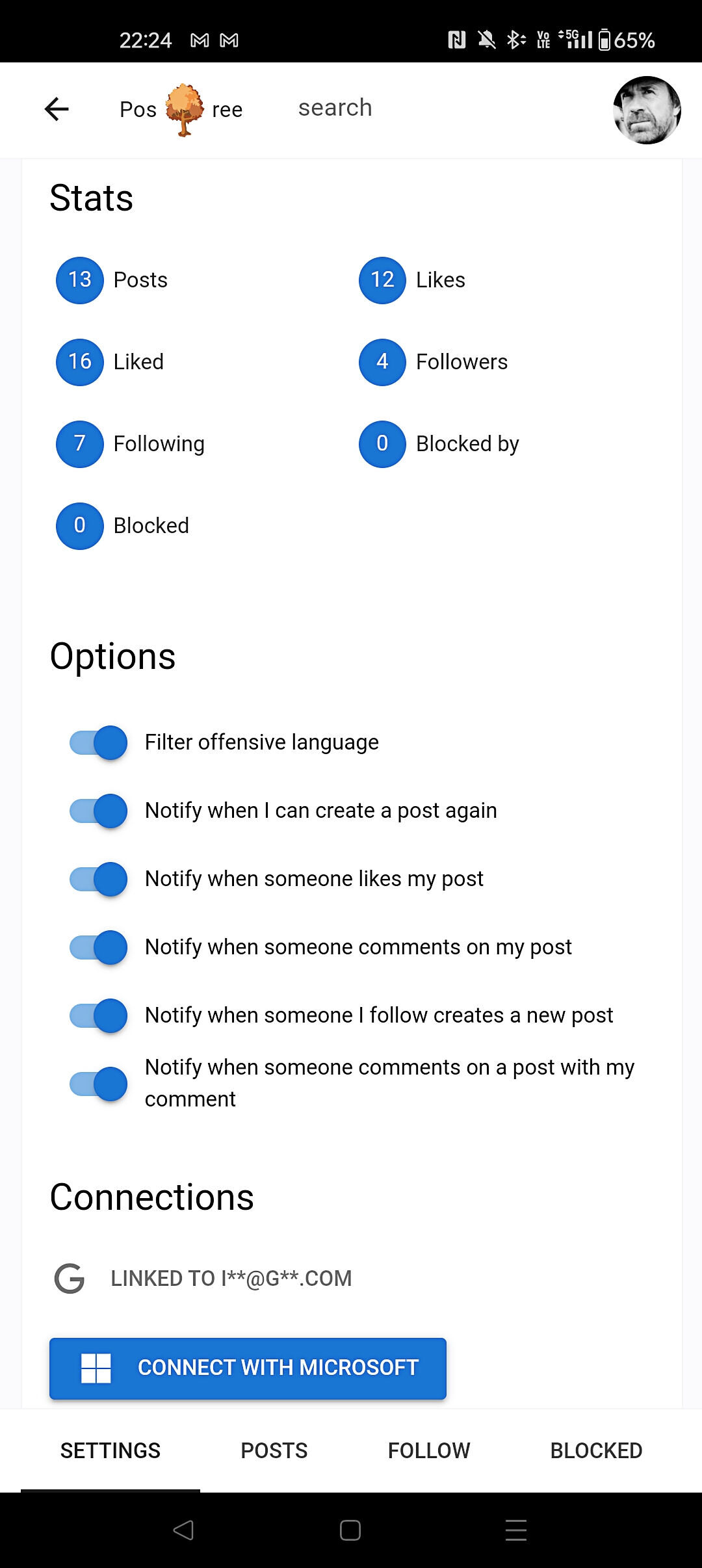Go back using the arrow icon
This screenshot has height=1568, width=702.
[57, 109]
